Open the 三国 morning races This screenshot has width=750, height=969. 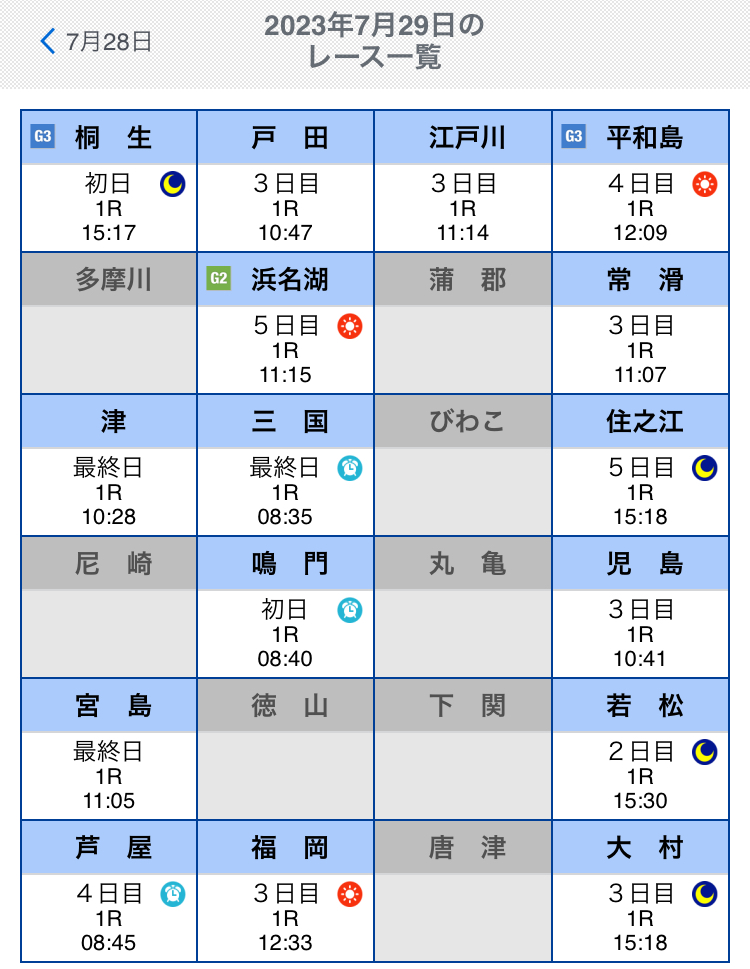[x=286, y=466]
